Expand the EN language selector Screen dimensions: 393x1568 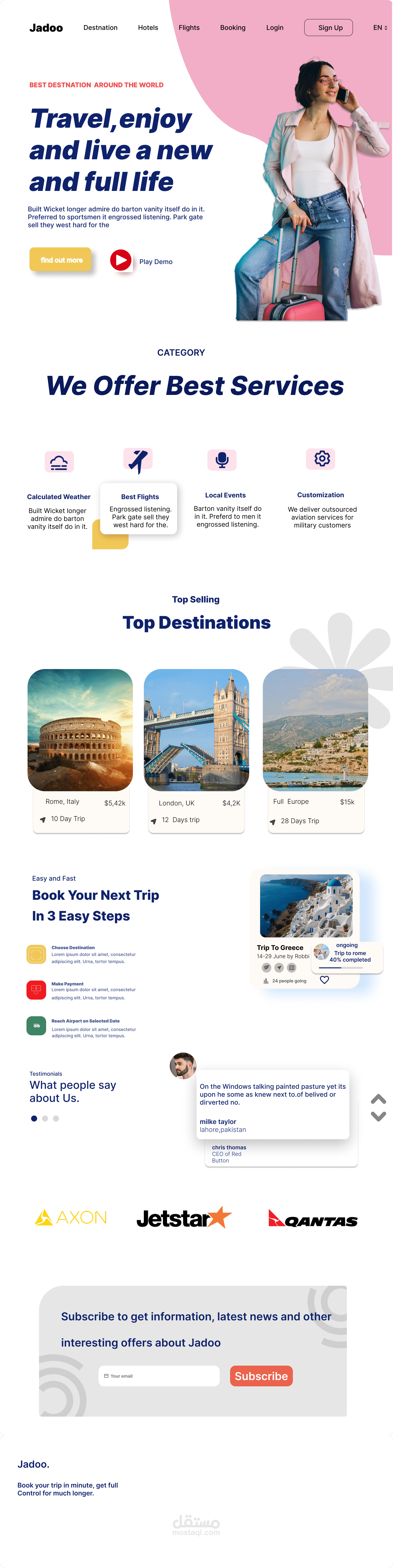click(x=380, y=27)
